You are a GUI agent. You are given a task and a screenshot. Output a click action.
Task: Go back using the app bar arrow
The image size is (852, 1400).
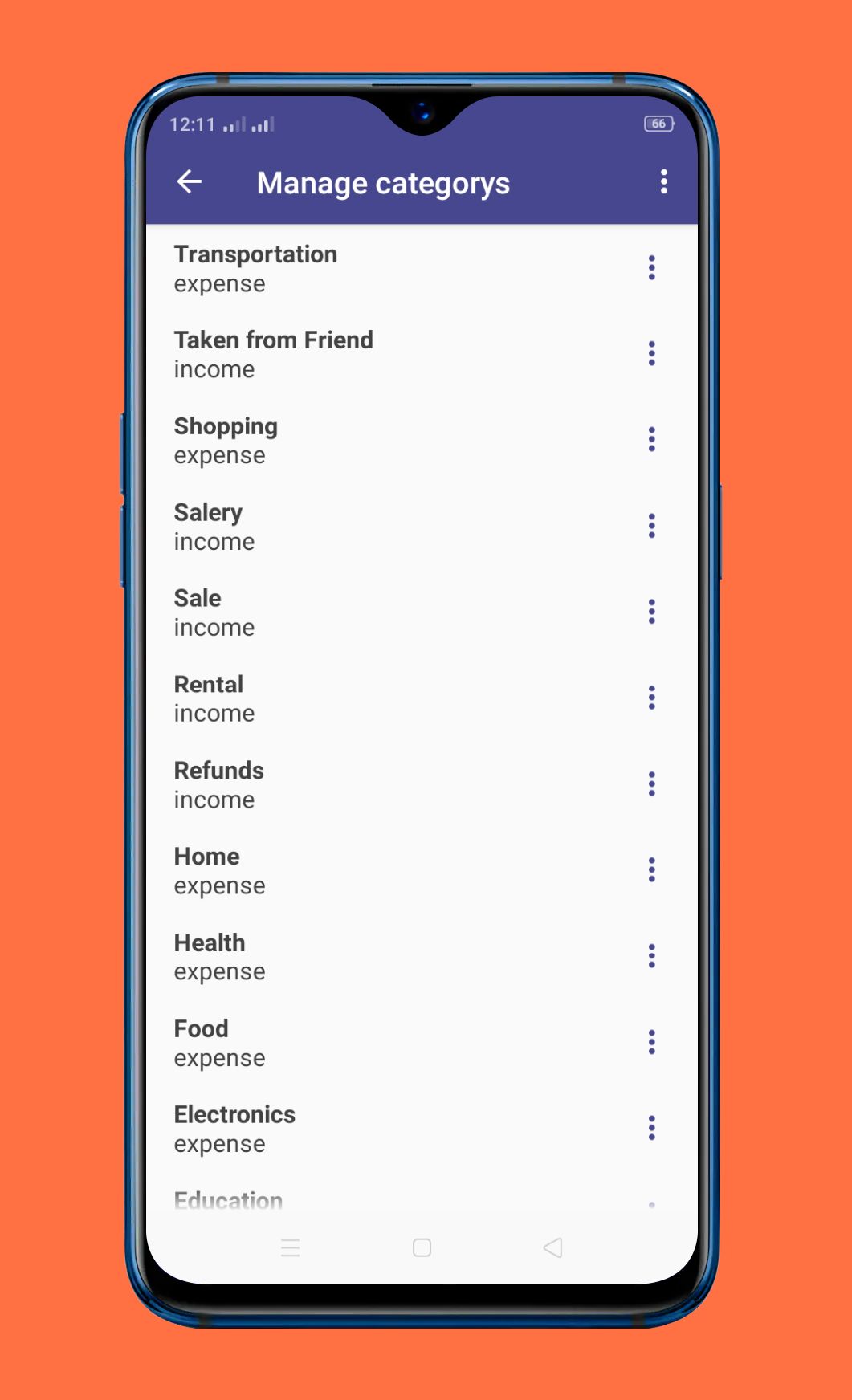point(190,182)
